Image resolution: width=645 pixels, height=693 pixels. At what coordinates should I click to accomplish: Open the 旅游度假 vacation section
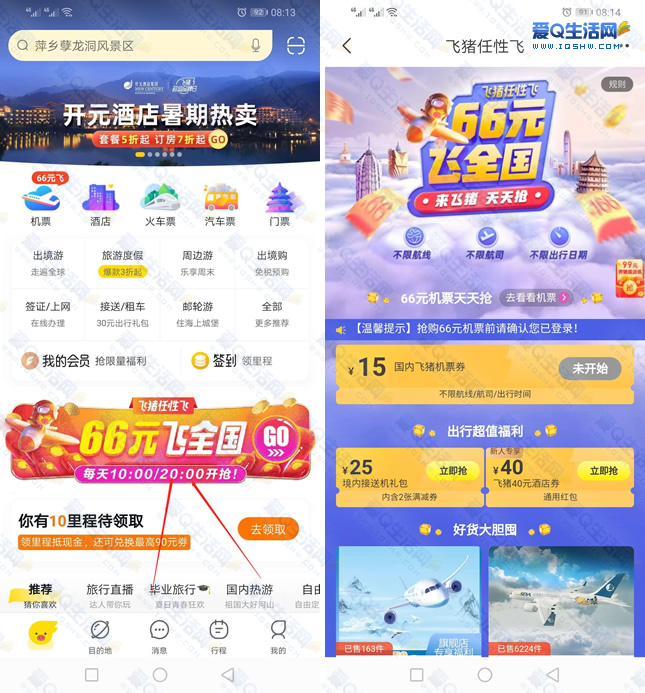pyautogui.click(x=122, y=262)
